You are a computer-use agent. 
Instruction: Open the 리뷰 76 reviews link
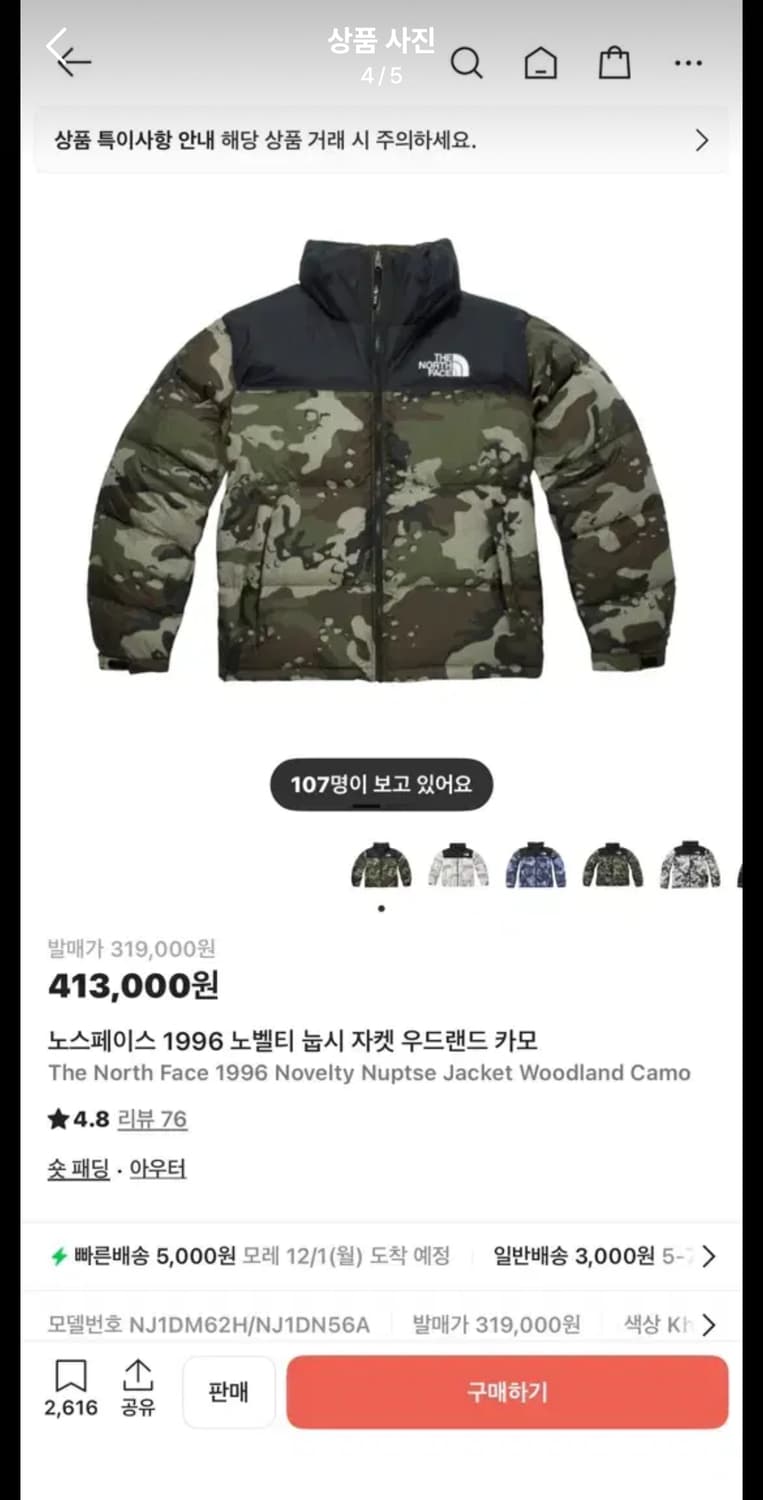pos(153,1120)
